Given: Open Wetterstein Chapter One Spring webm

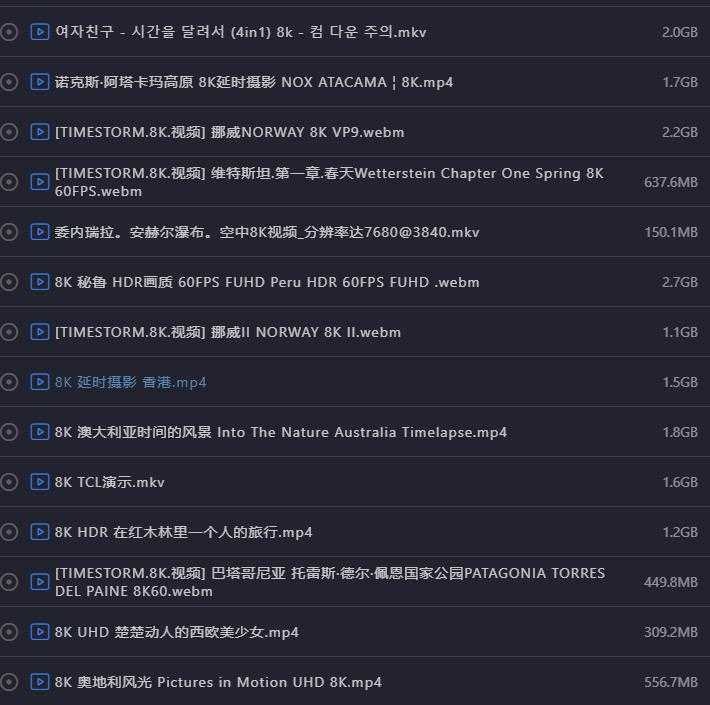Looking at the screenshot, I should coord(329,182).
